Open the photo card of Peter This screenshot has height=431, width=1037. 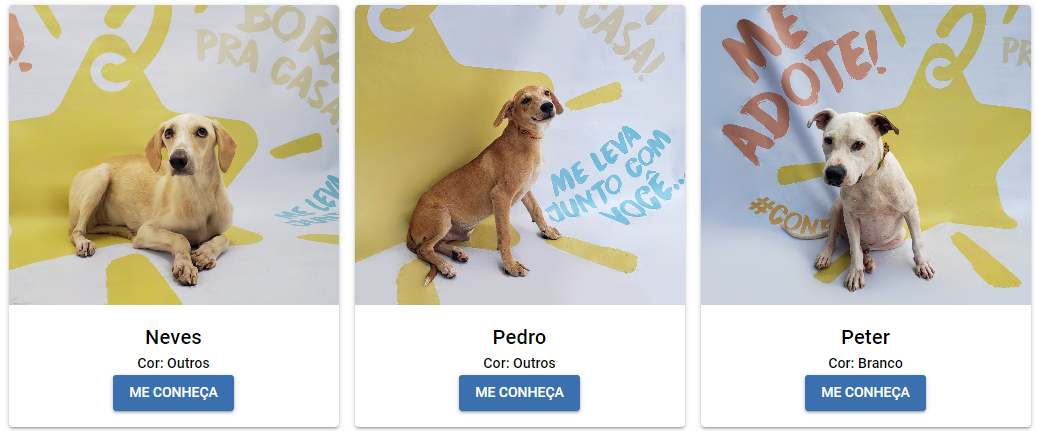[x=865, y=155]
